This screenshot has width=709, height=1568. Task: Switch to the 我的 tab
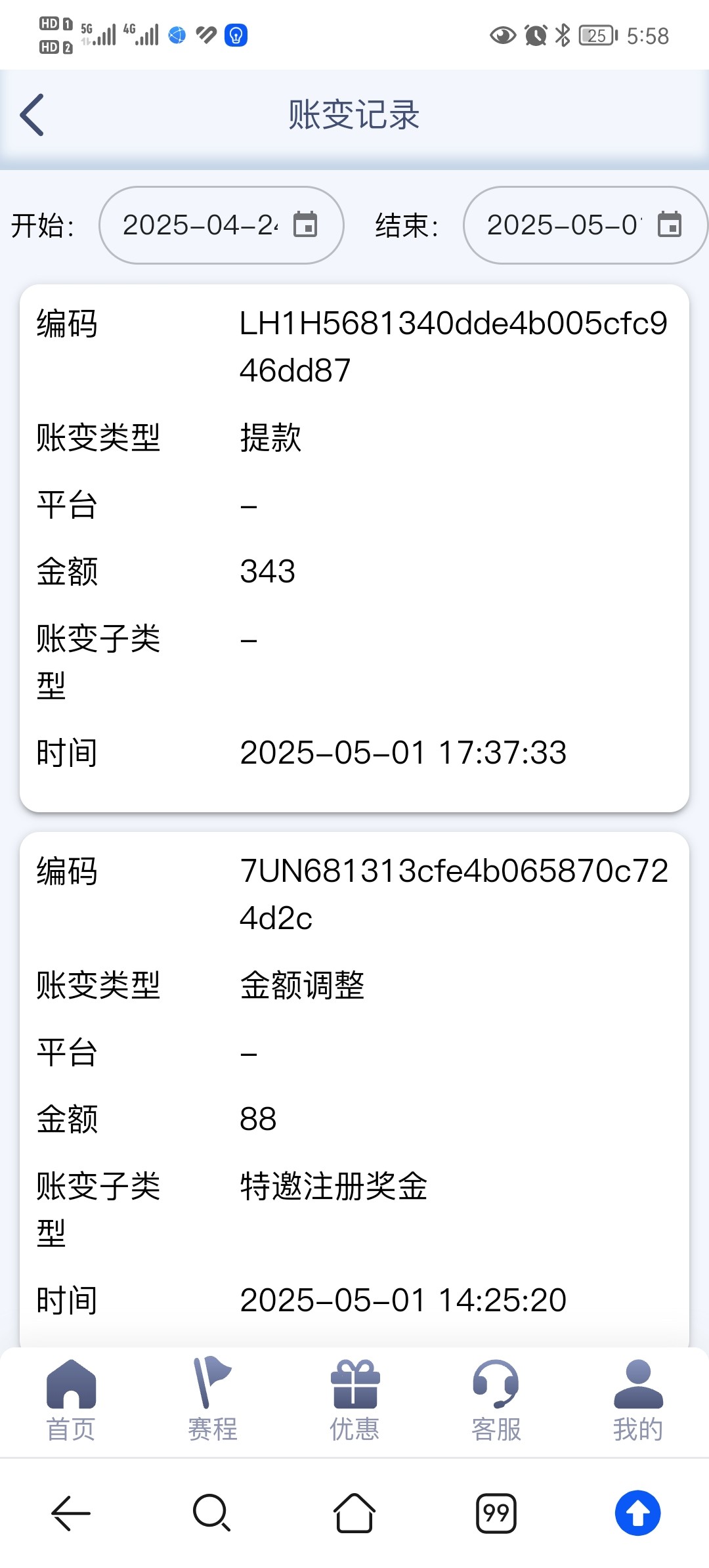coord(638,1400)
